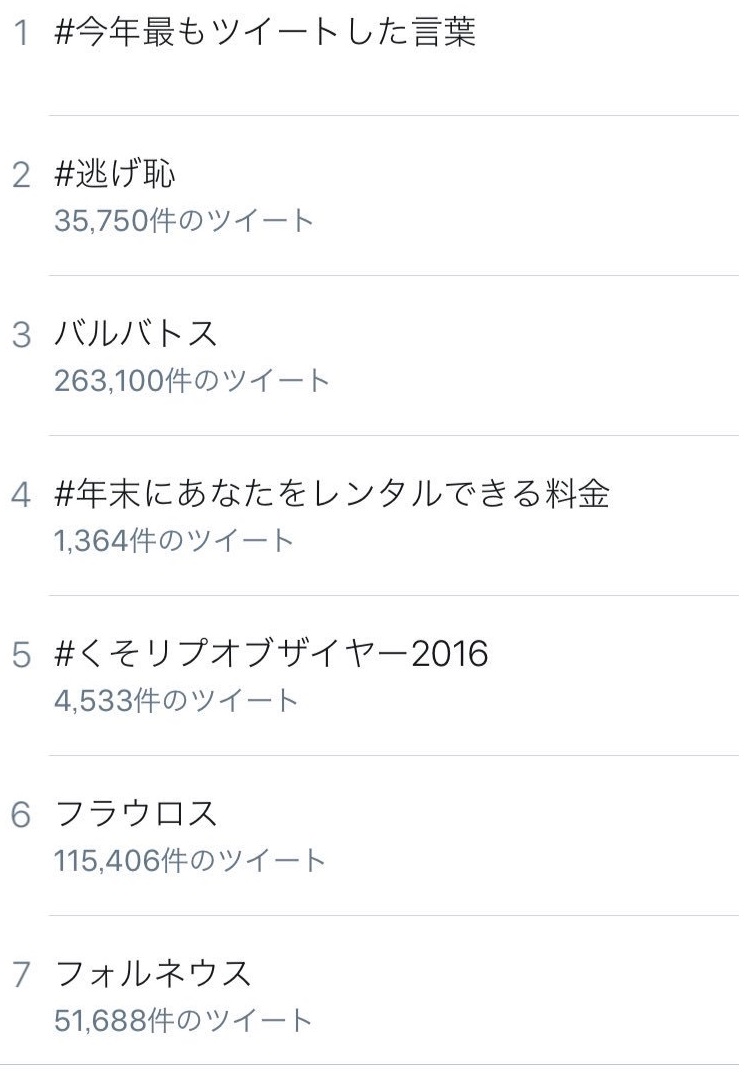750x1074 pixels.
Task: Open the #逃げ恥 trending topic
Action: 115,175
